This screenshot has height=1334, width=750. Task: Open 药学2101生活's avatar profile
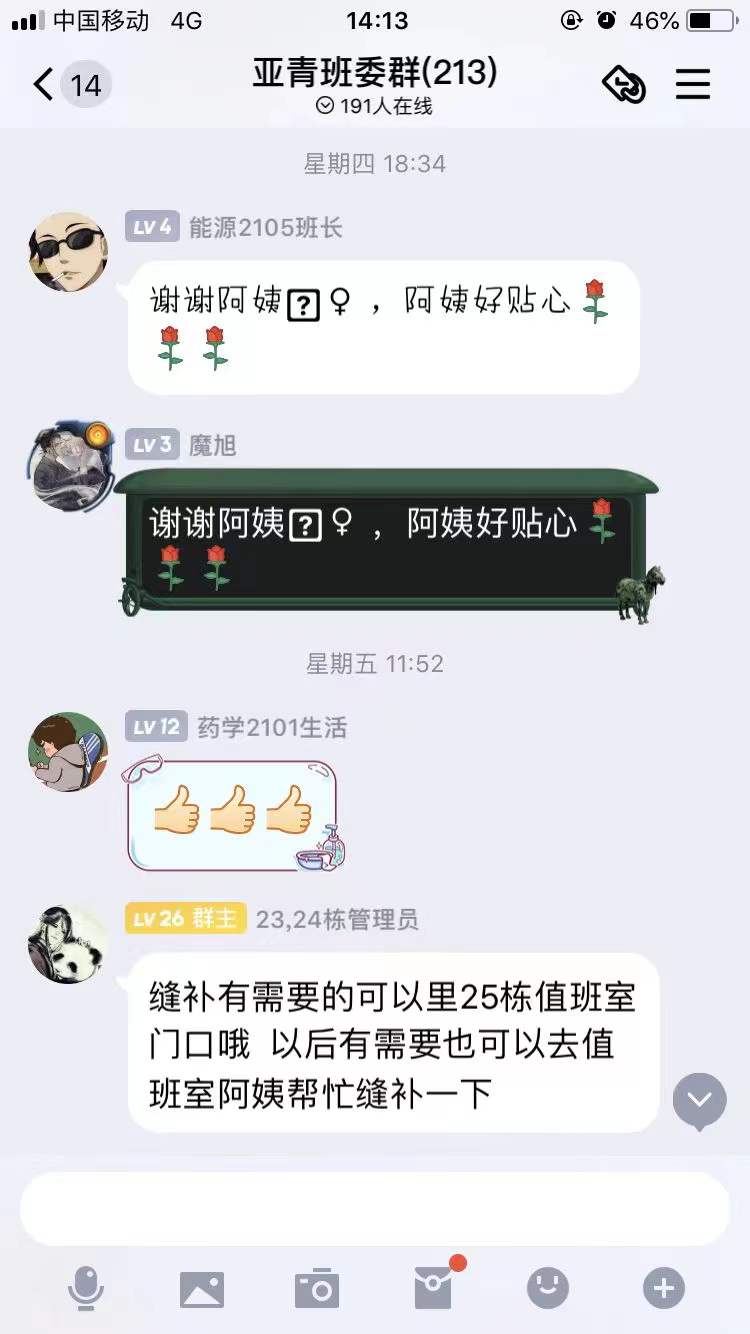click(x=68, y=752)
